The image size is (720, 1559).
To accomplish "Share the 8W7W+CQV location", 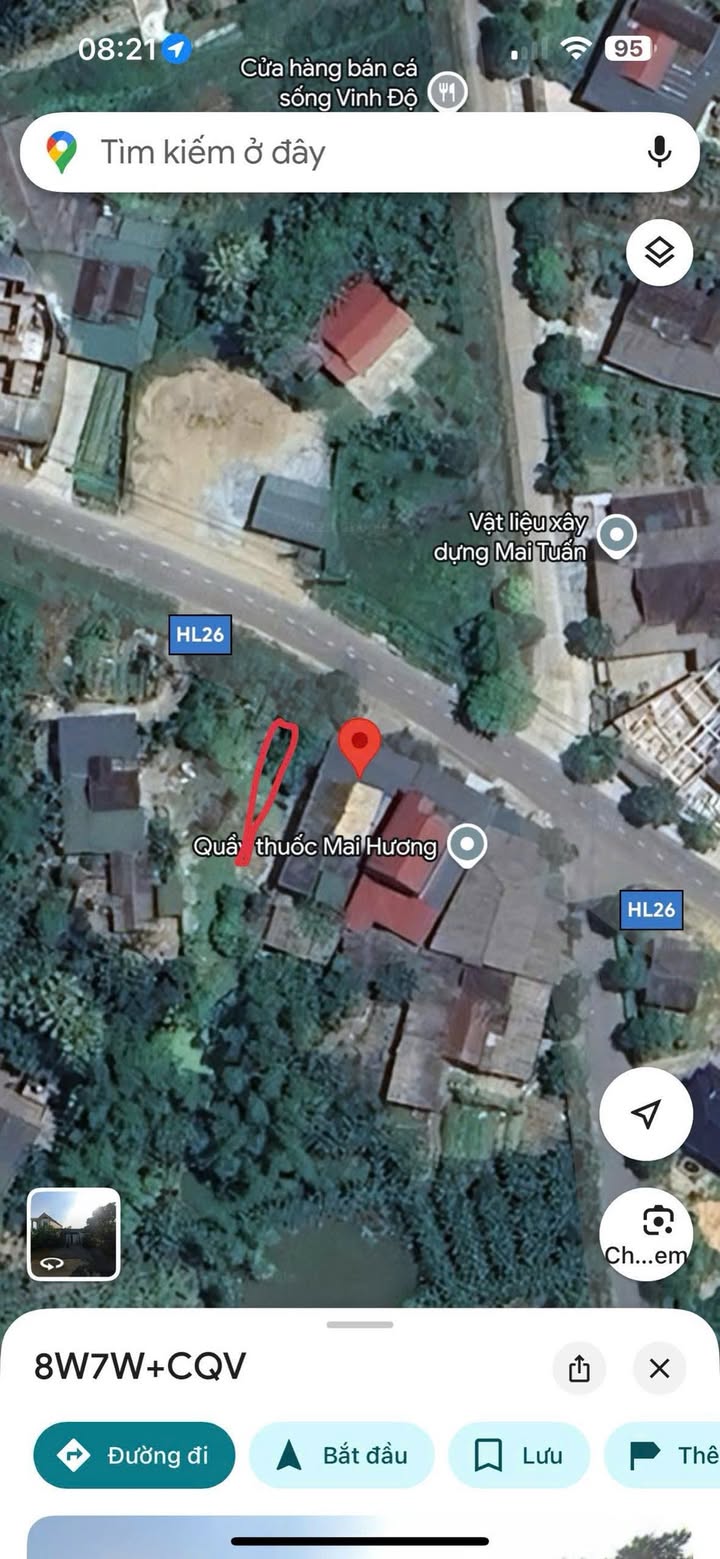I will click(x=579, y=1368).
